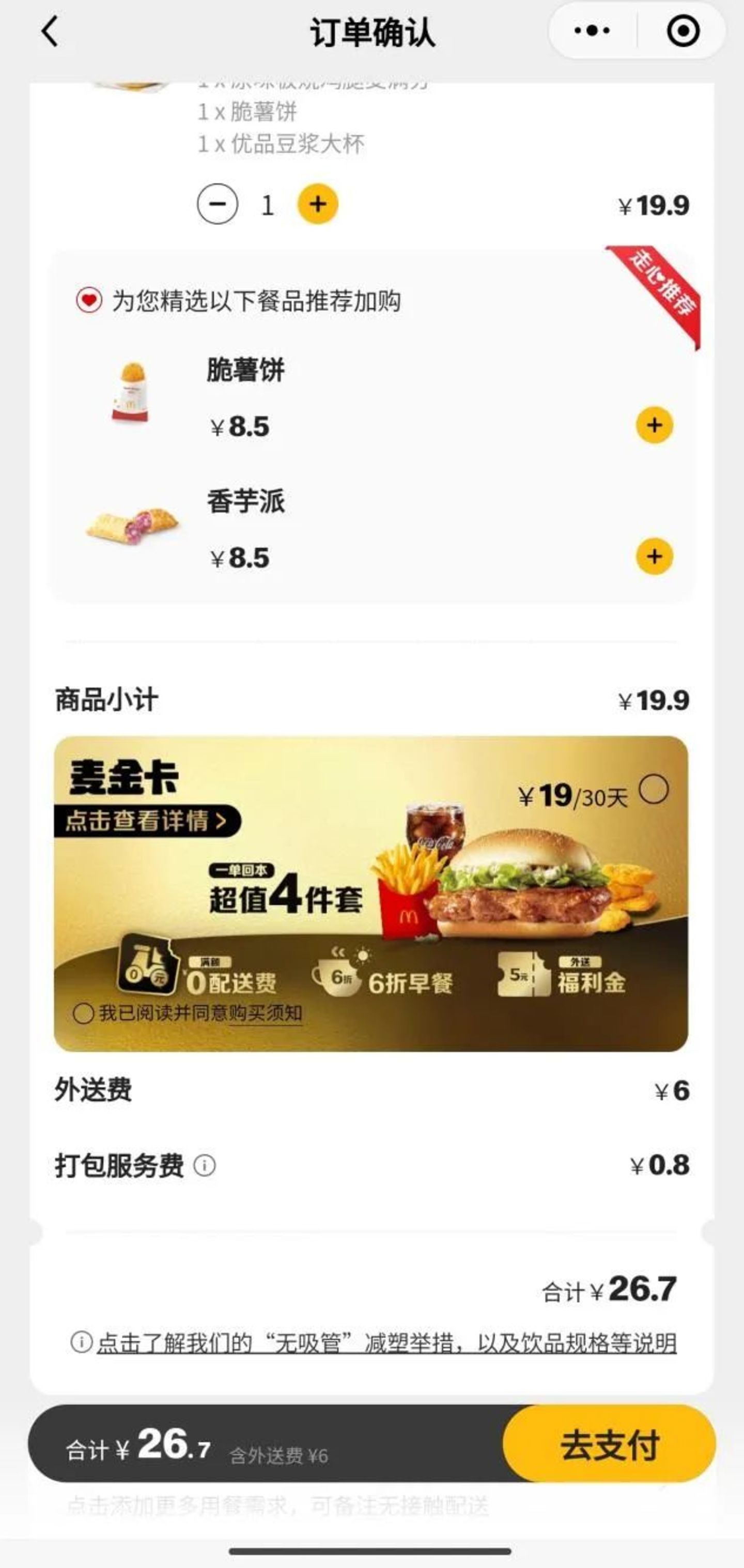Close the mini program with the circle button
Screen dimensions: 744x1568
pyautogui.click(x=683, y=30)
